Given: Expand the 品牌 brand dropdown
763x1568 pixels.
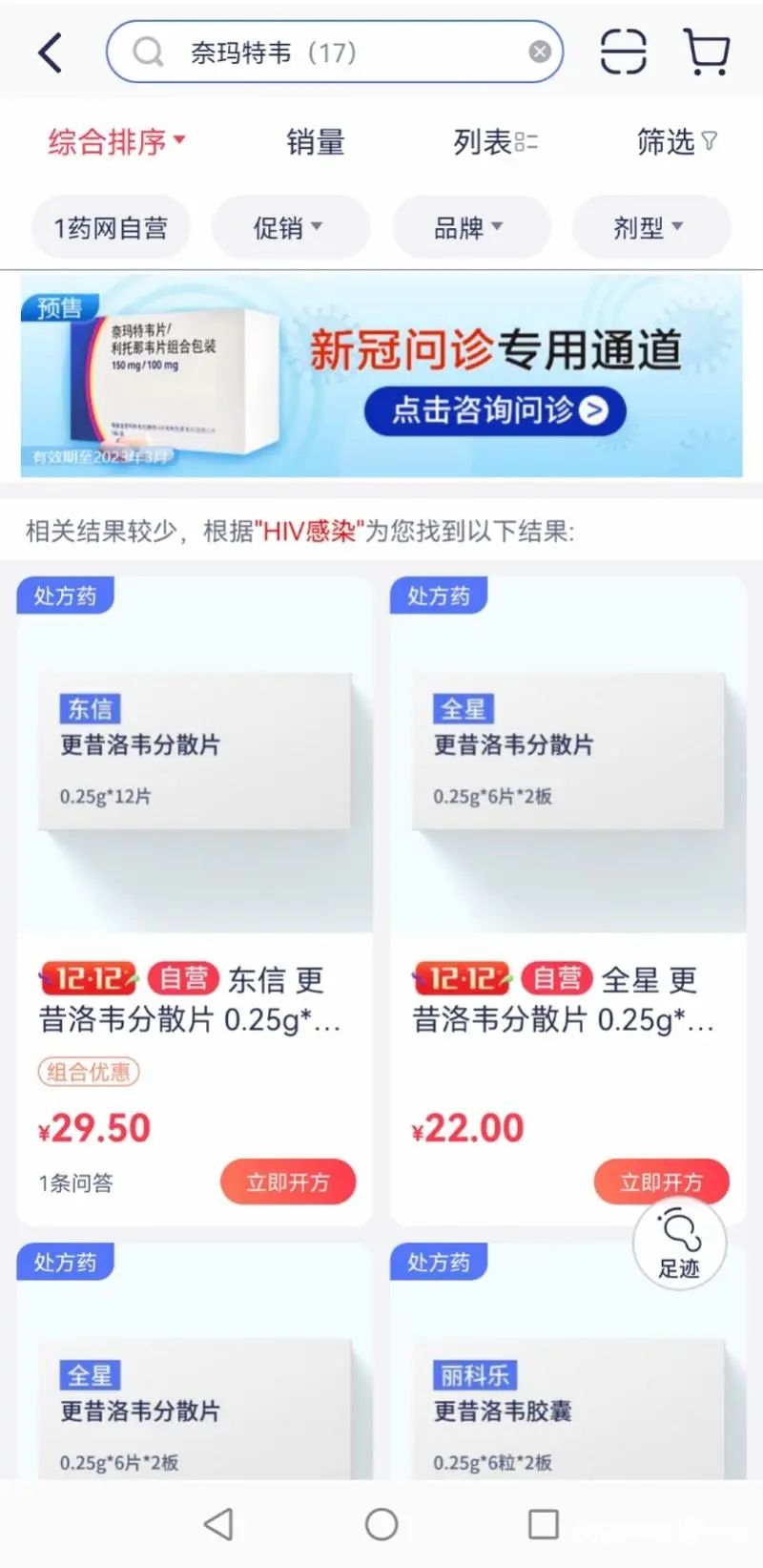Looking at the screenshot, I should [x=471, y=227].
